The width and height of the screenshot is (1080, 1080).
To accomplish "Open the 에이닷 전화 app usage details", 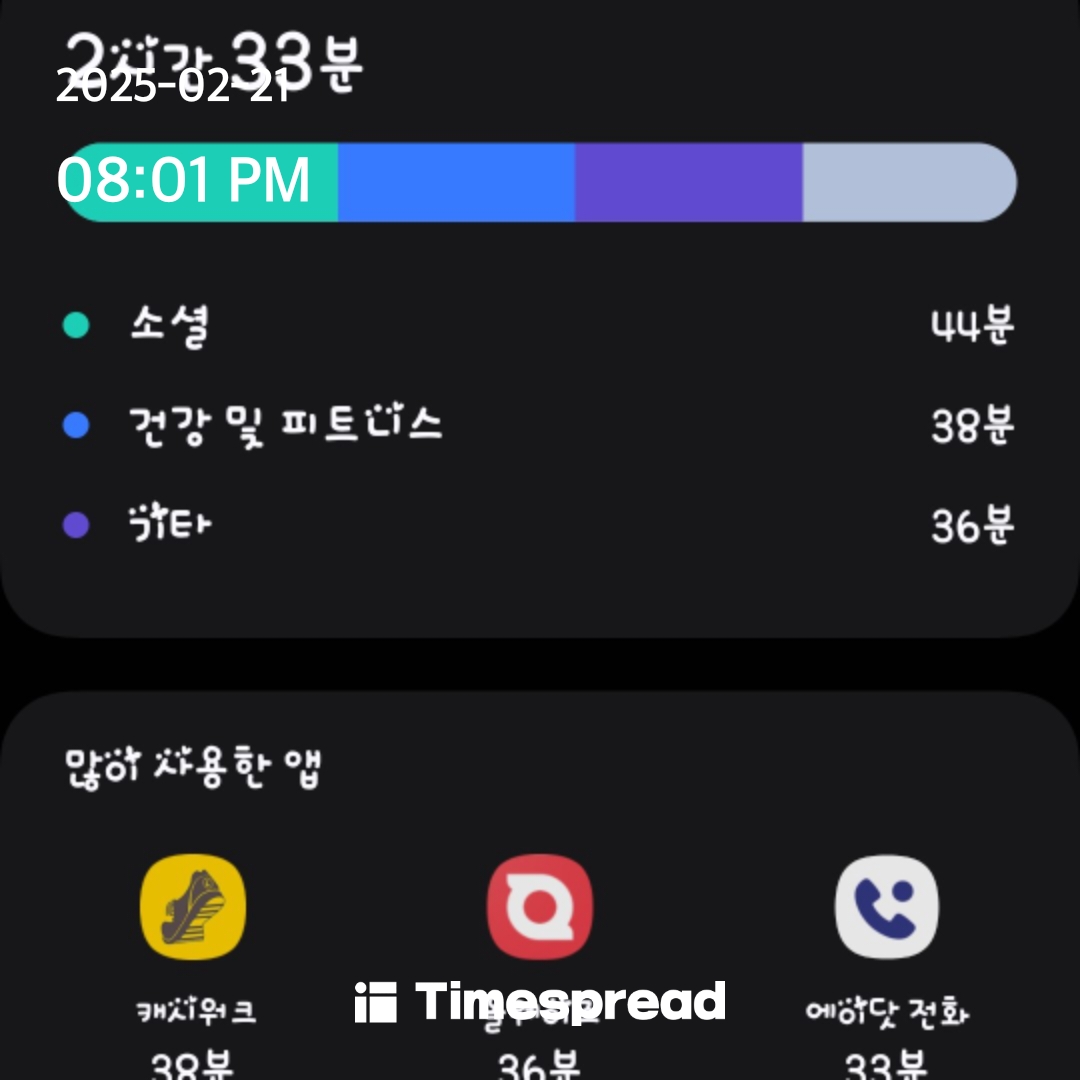I will (x=887, y=908).
